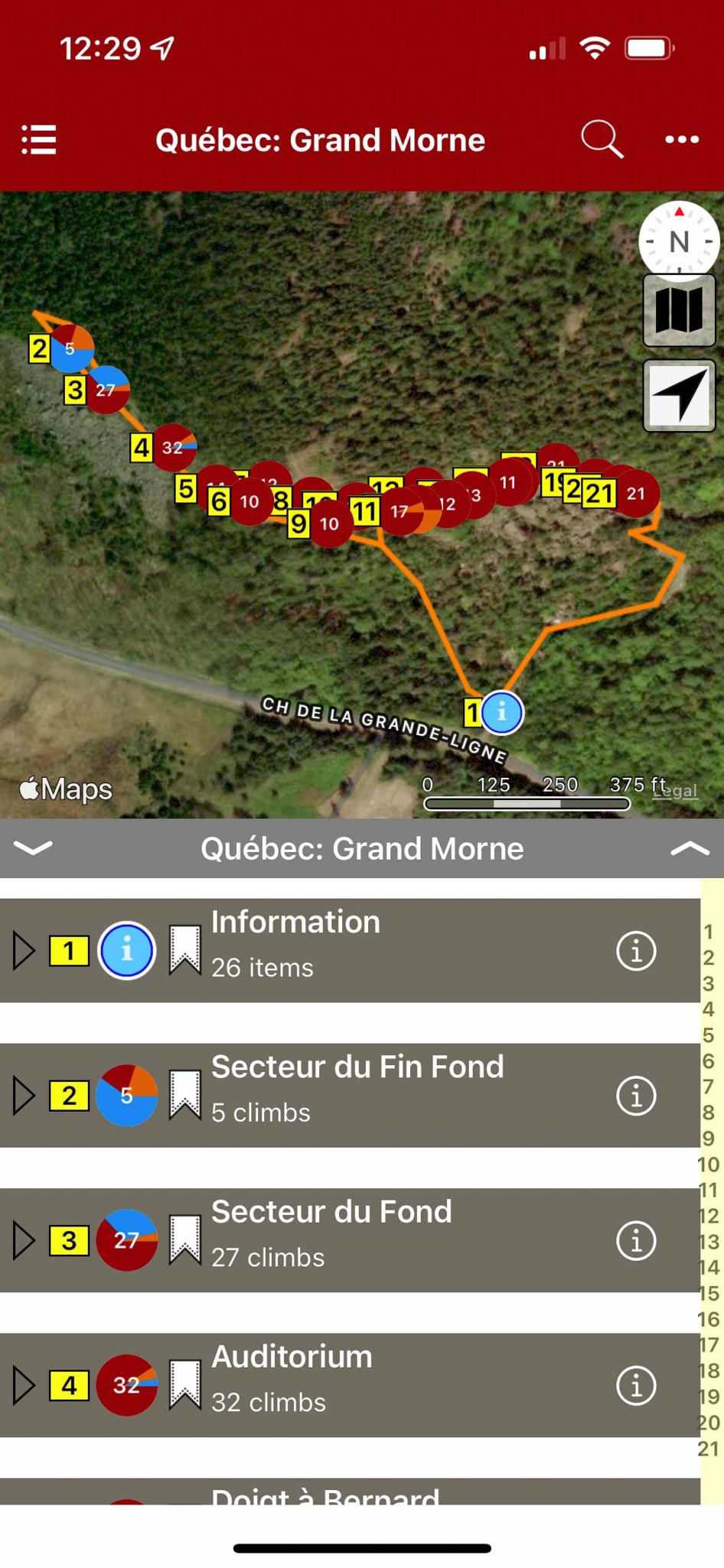Collapse the list panel with down chevron

point(34,848)
